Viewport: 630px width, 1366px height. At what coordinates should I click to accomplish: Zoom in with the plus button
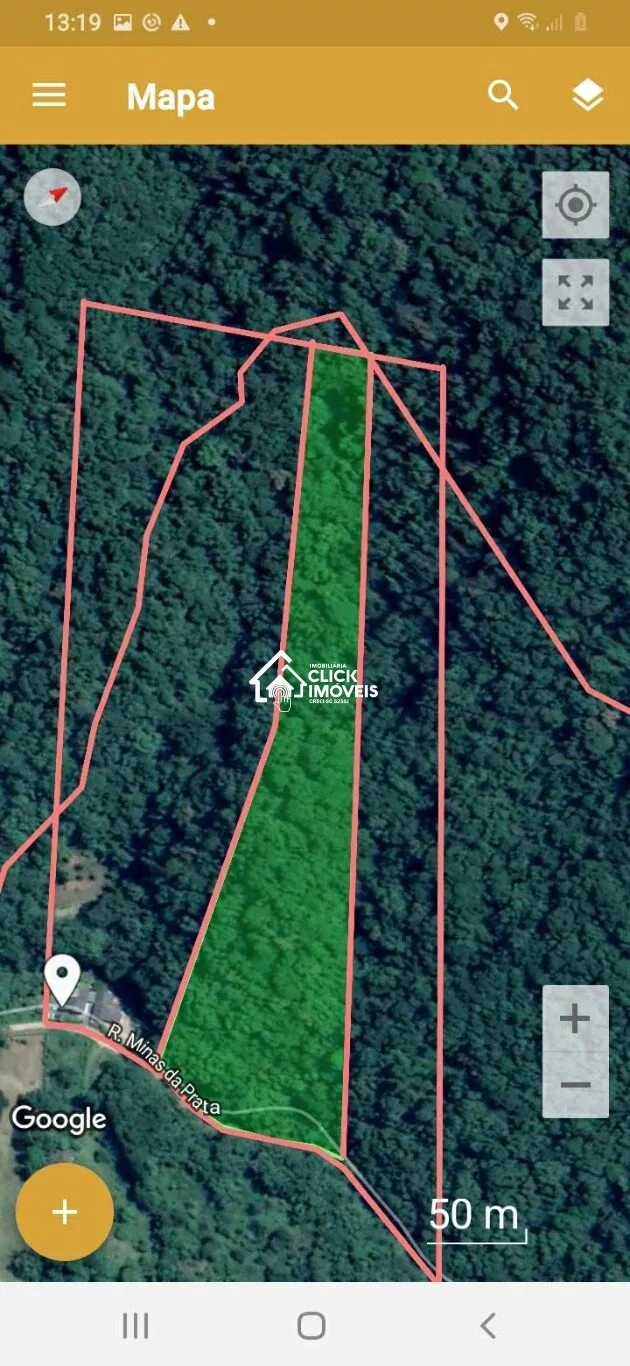575,1019
